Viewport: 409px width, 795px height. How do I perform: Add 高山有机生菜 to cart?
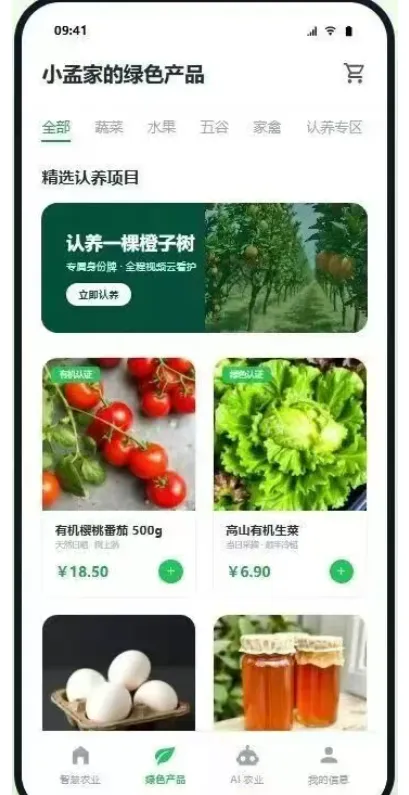[x=342, y=571]
